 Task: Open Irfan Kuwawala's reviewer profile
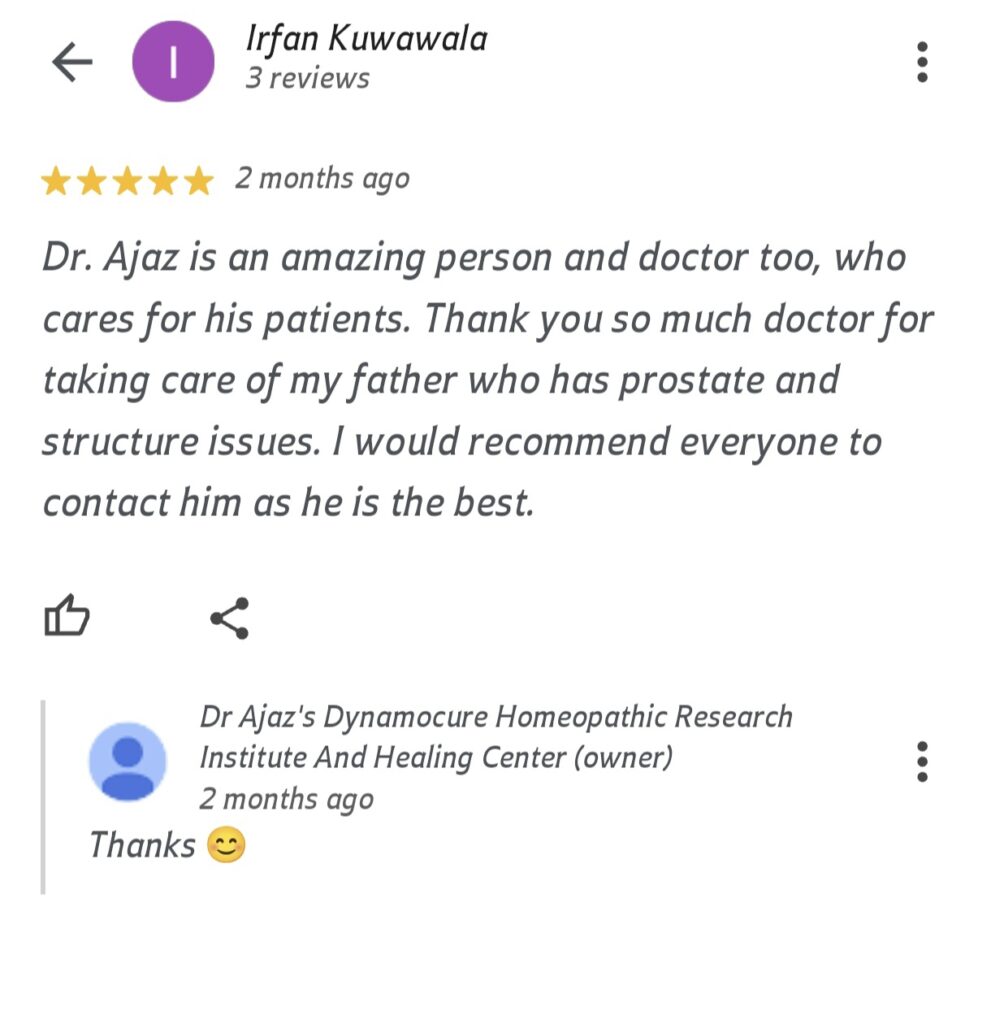click(366, 40)
